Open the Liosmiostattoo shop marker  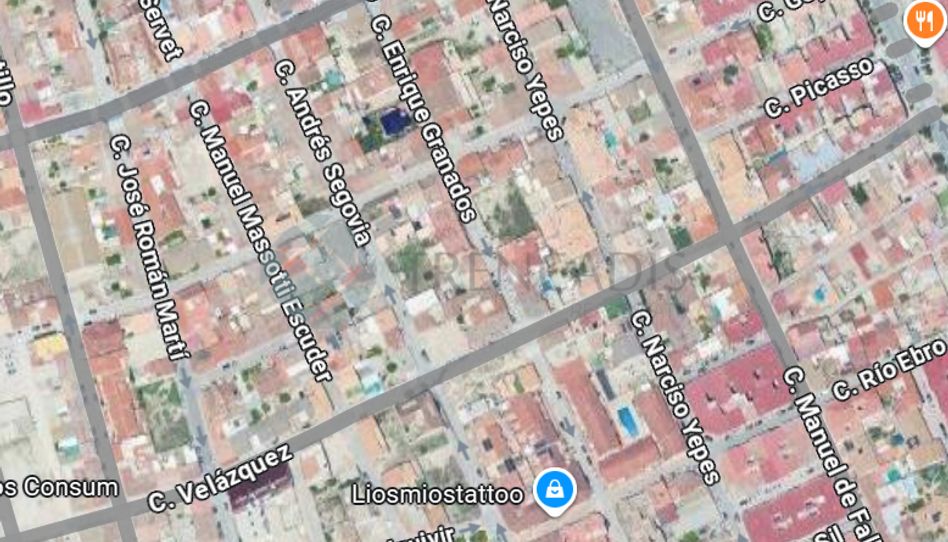(x=552, y=490)
